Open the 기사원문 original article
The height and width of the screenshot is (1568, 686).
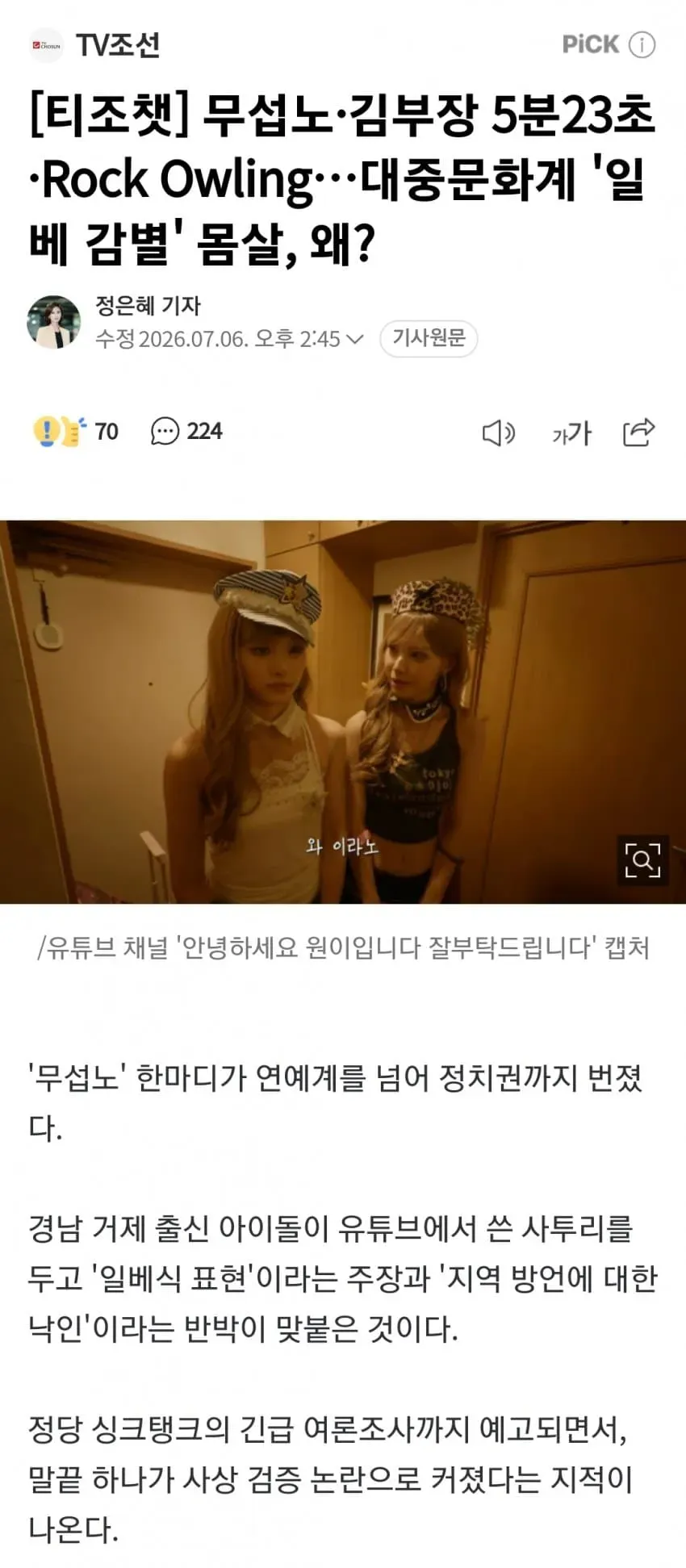(x=429, y=337)
